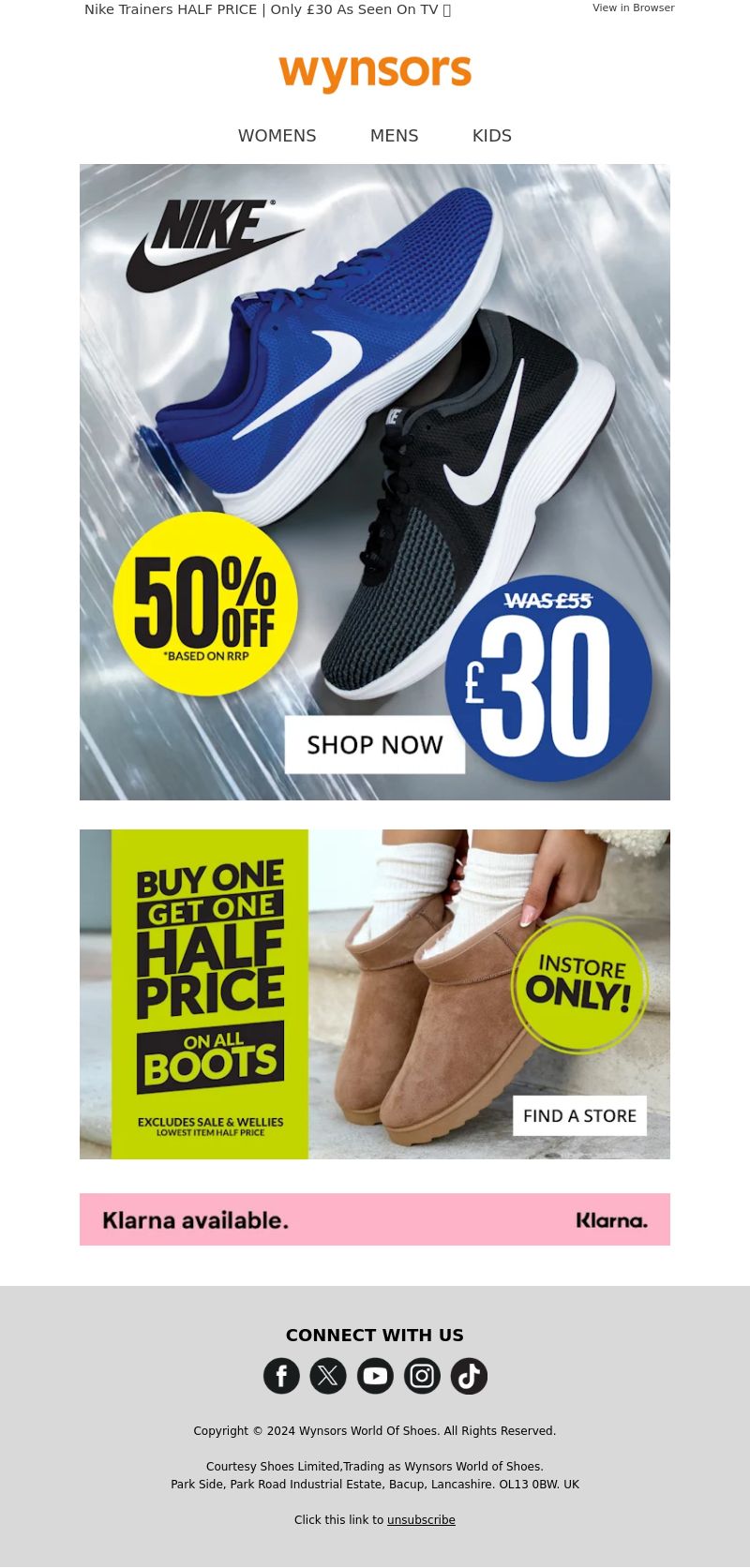Go to the MENS section
Screen dimensions: 750x1568
394,136
